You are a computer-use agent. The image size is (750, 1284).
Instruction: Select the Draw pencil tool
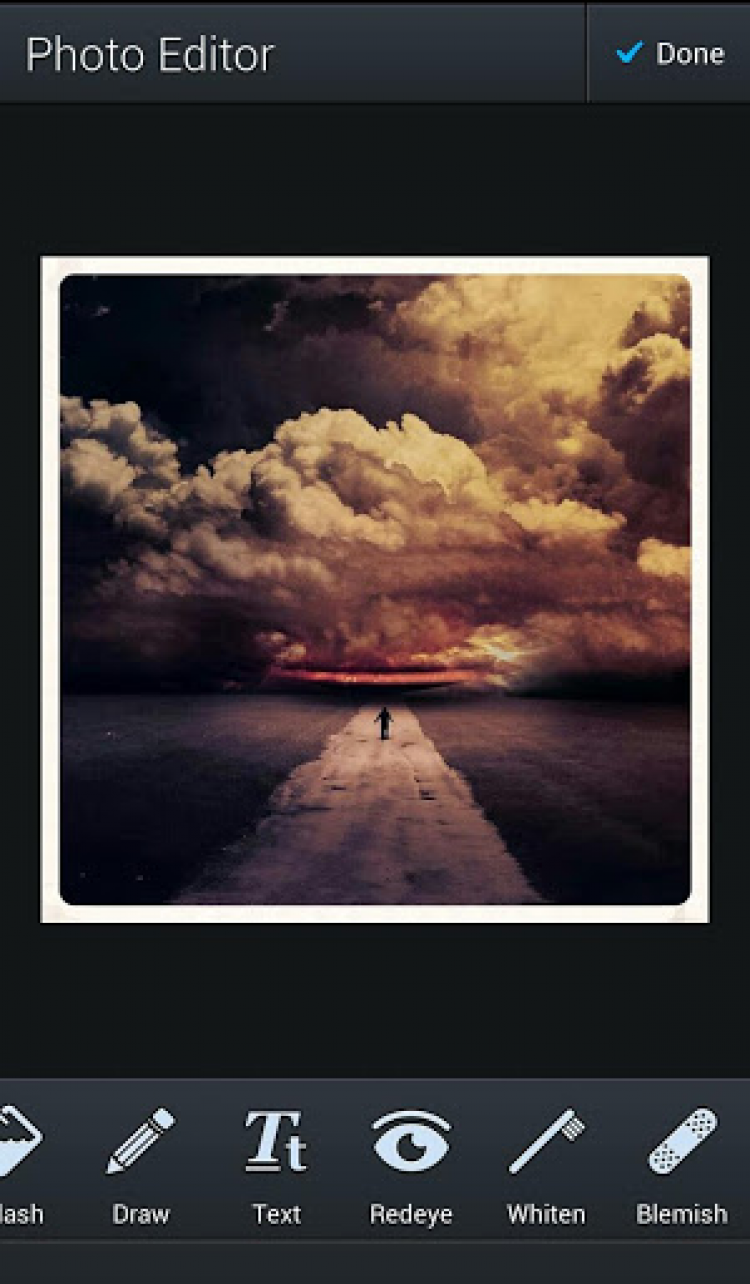[141, 1165]
